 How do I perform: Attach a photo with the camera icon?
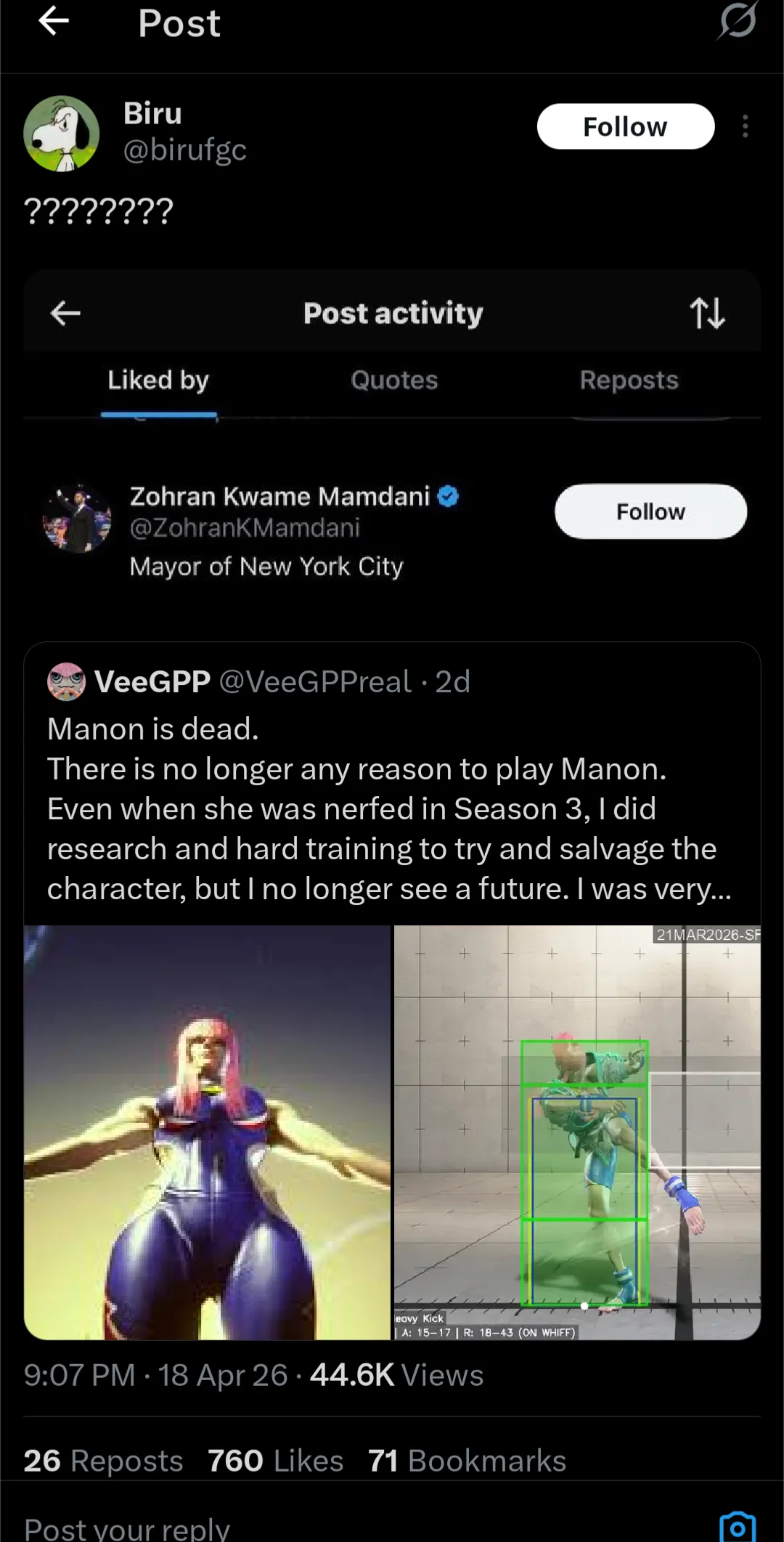pos(737,1527)
